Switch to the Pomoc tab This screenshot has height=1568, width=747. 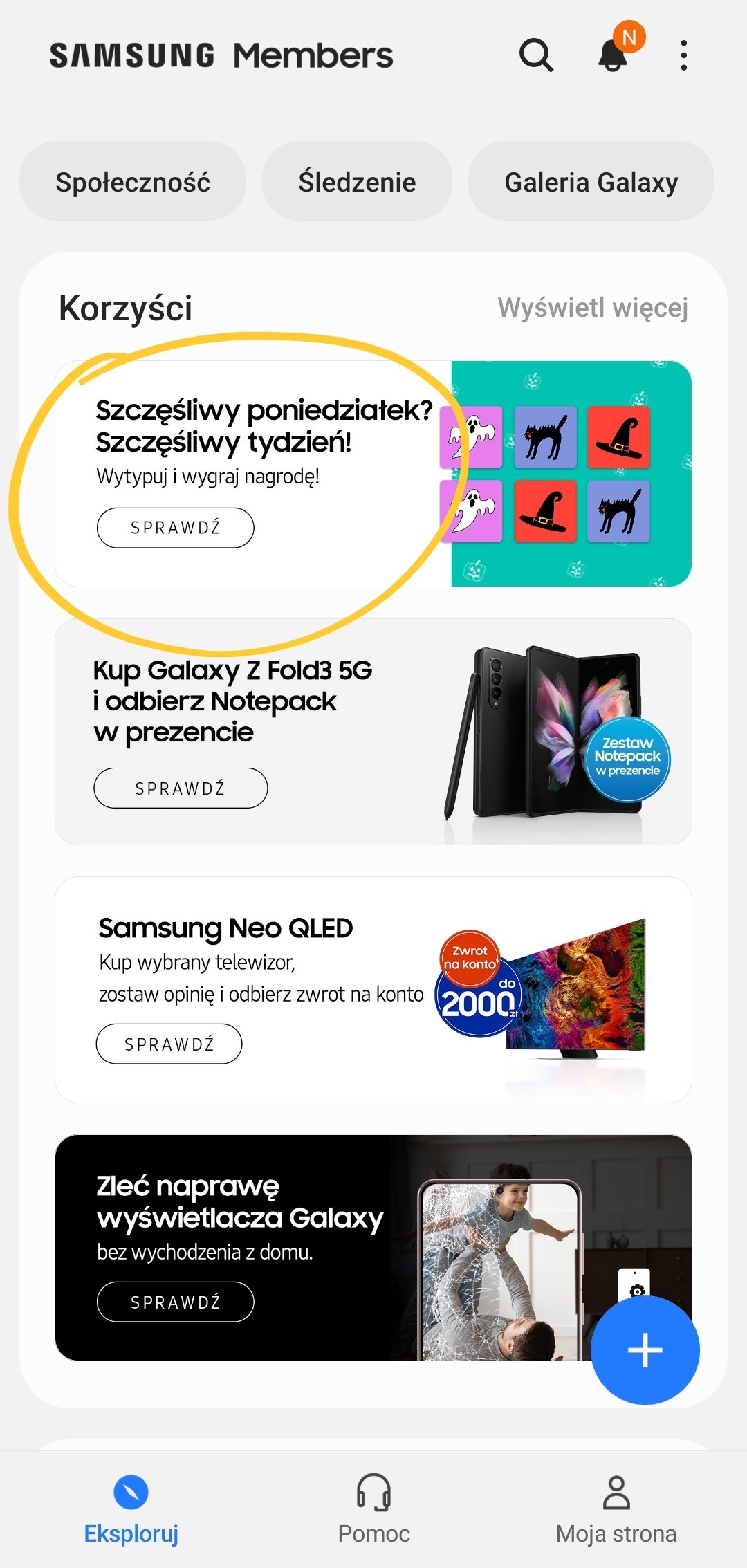click(373, 1508)
